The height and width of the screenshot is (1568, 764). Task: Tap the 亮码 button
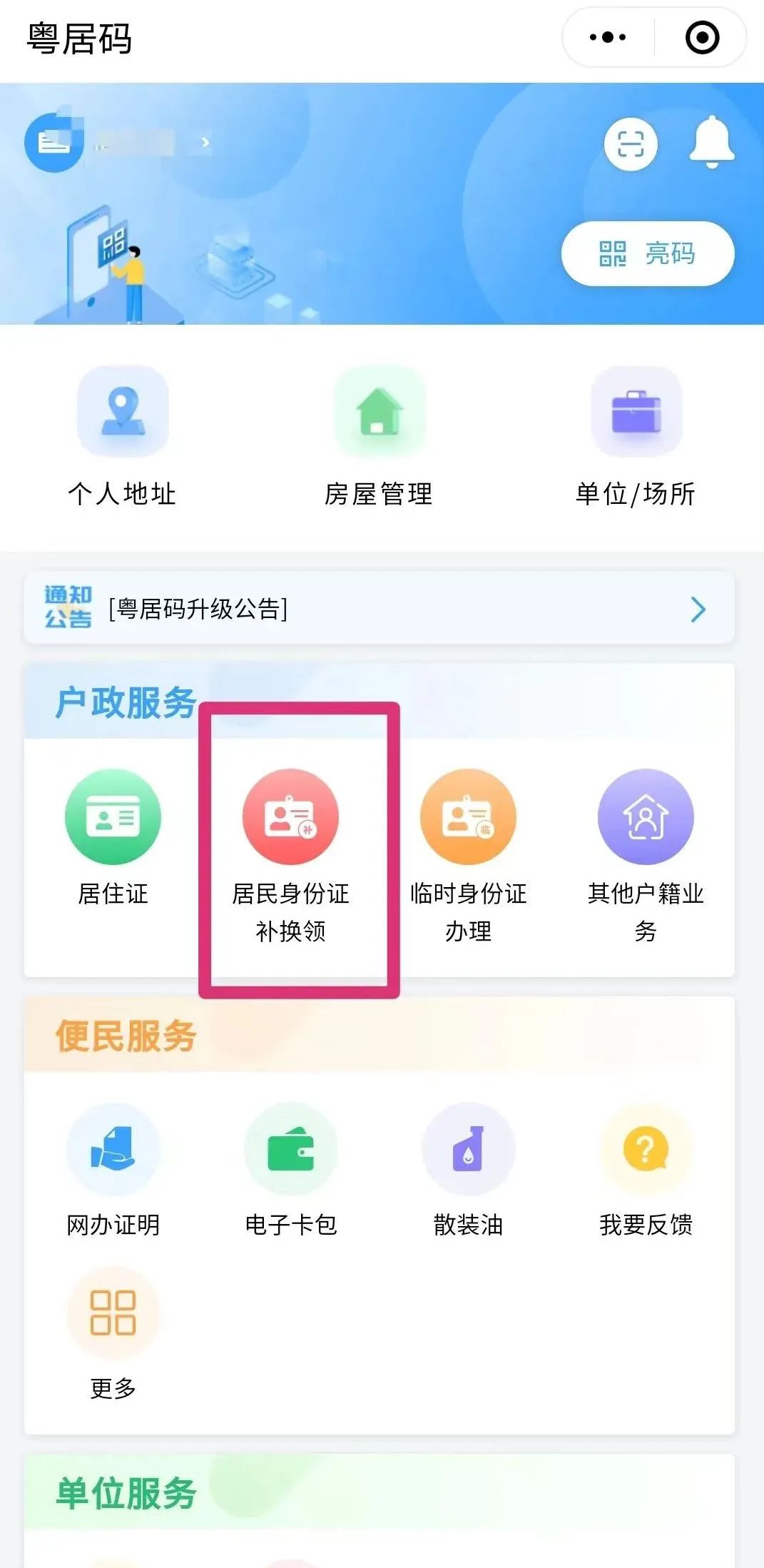click(x=647, y=253)
